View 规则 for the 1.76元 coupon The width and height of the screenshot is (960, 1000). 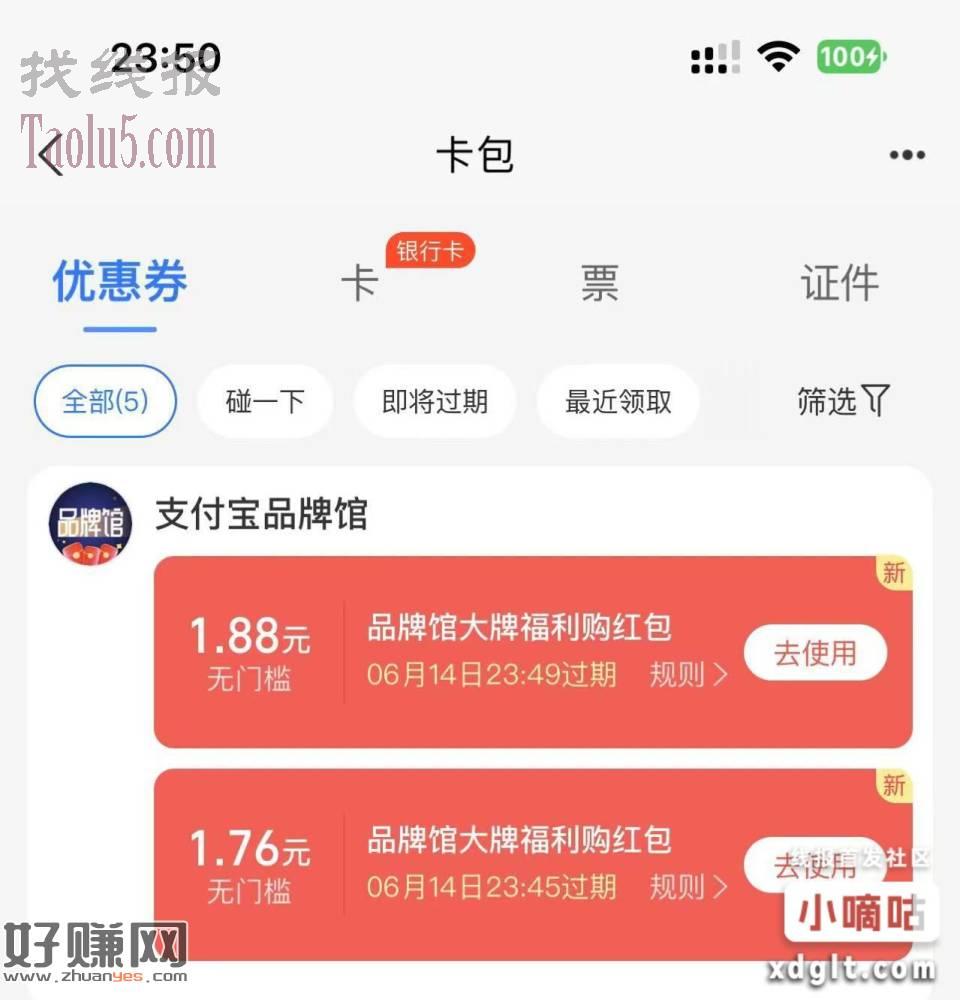coord(689,887)
